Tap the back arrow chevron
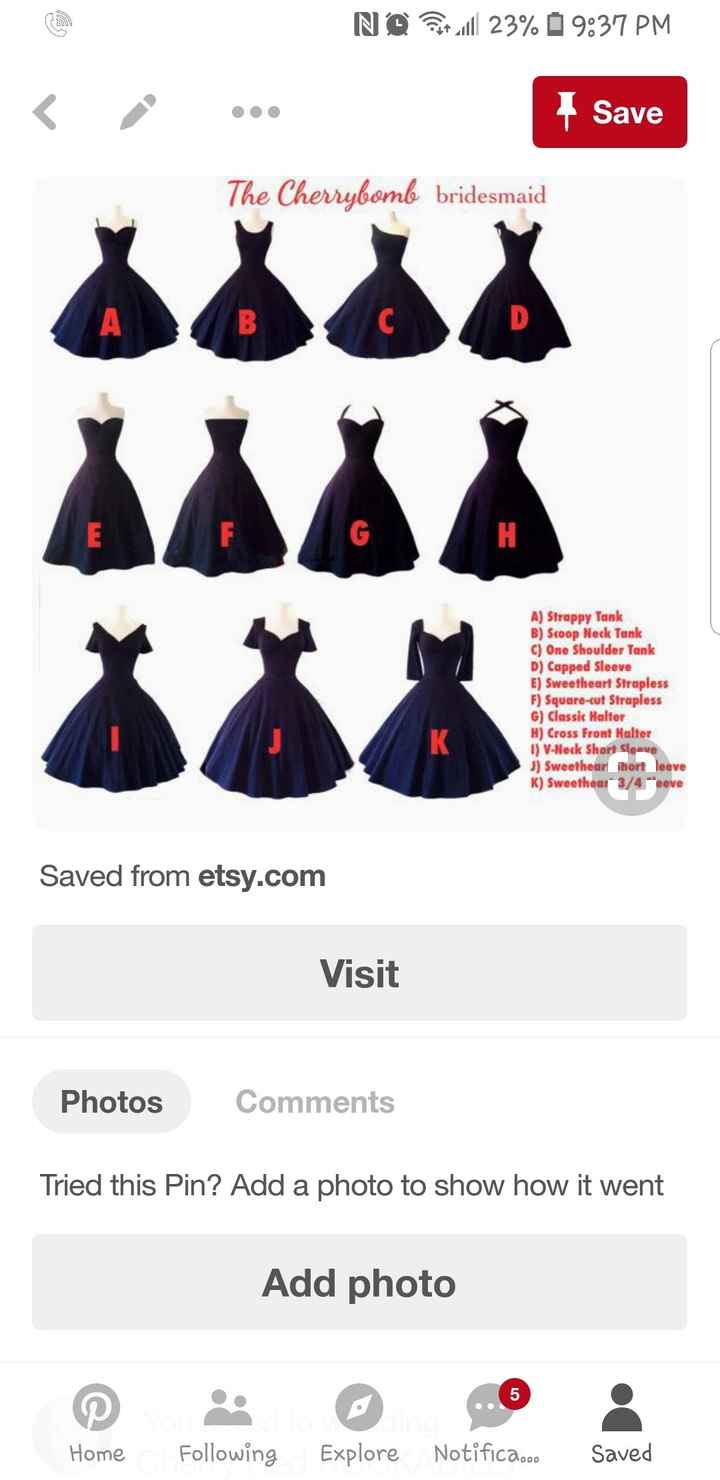Image resolution: width=720 pixels, height=1480 pixels. [x=45, y=112]
